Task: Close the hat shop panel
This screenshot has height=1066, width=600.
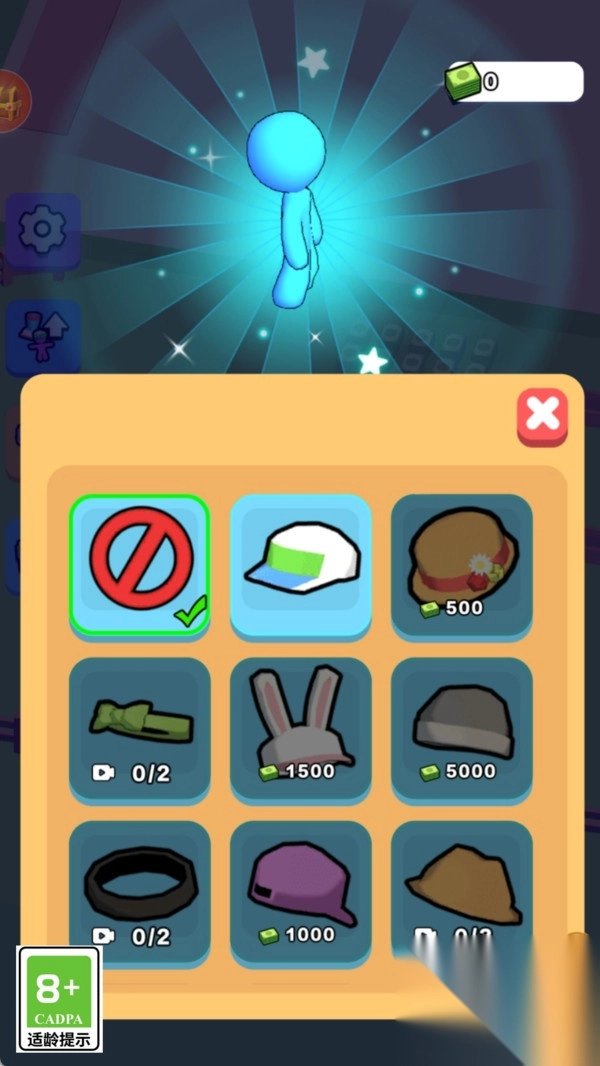Action: 542,415
